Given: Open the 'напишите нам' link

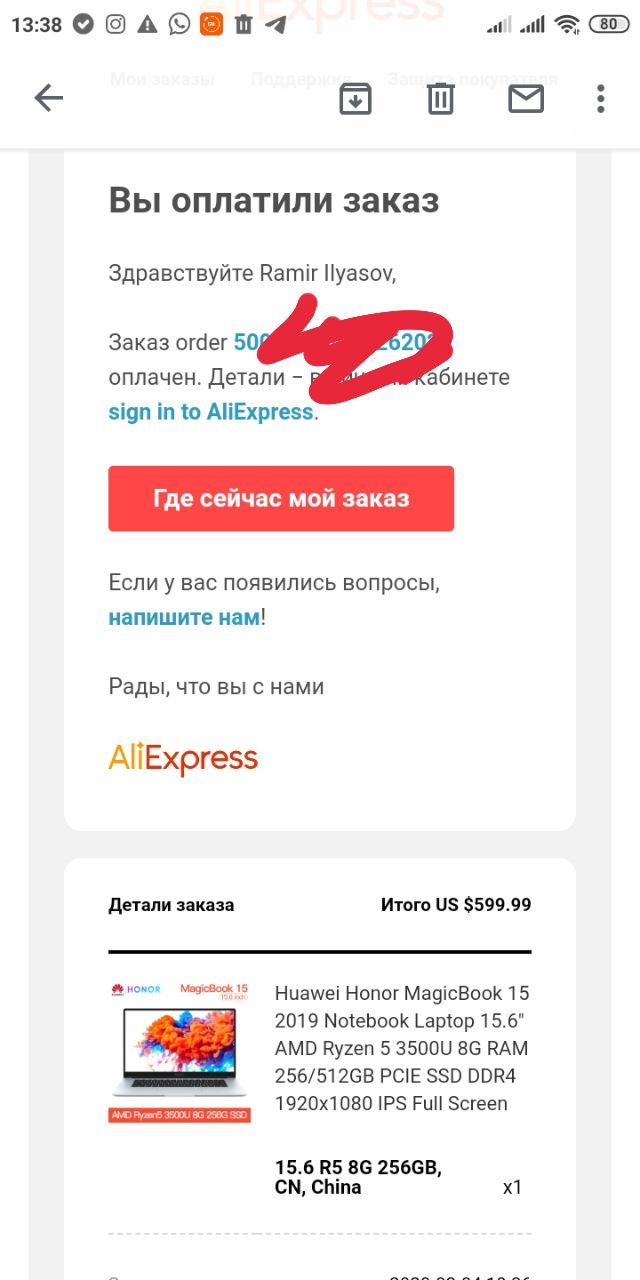Looking at the screenshot, I should click(x=184, y=617).
